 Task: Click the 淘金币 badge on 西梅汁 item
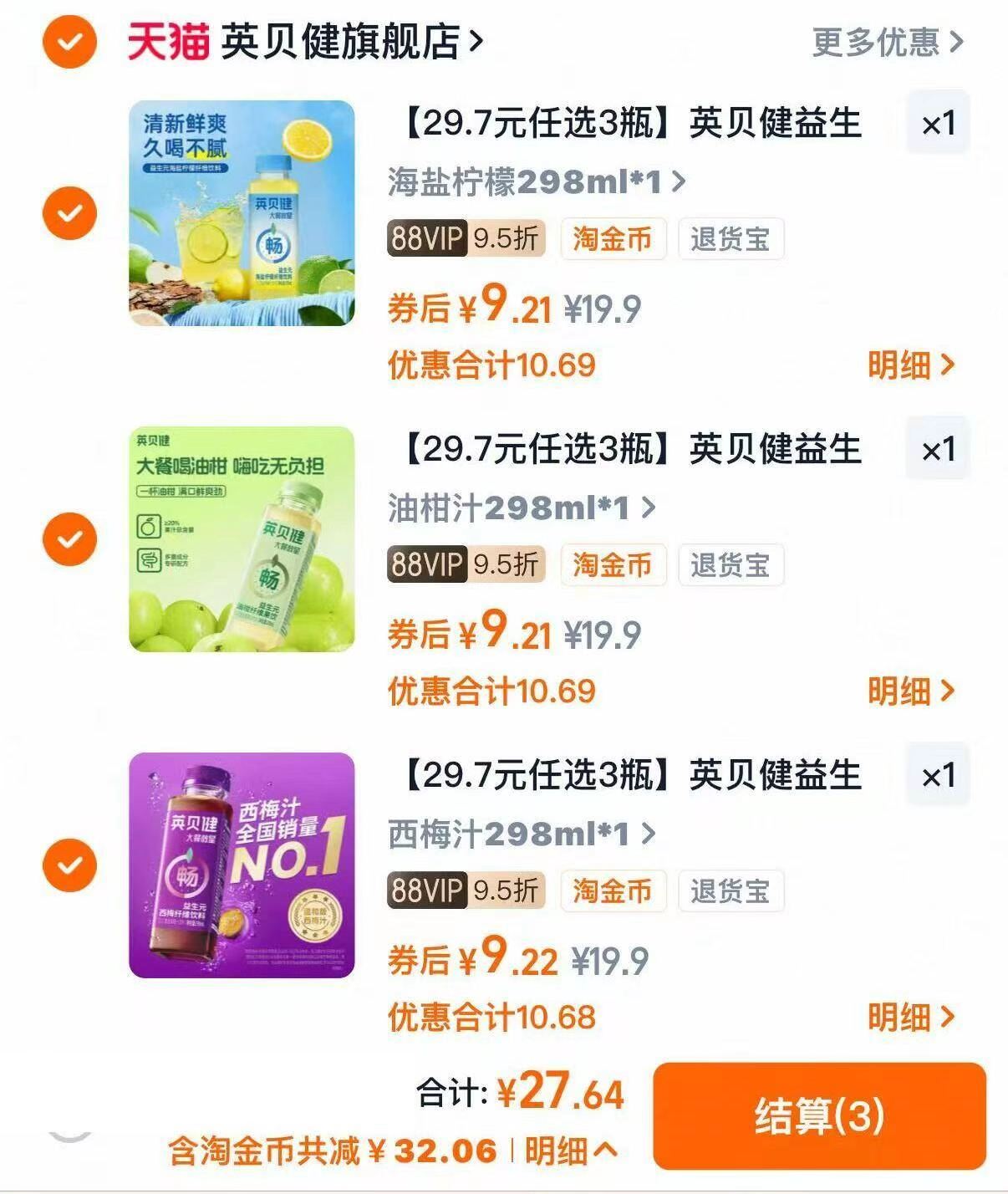tap(614, 891)
